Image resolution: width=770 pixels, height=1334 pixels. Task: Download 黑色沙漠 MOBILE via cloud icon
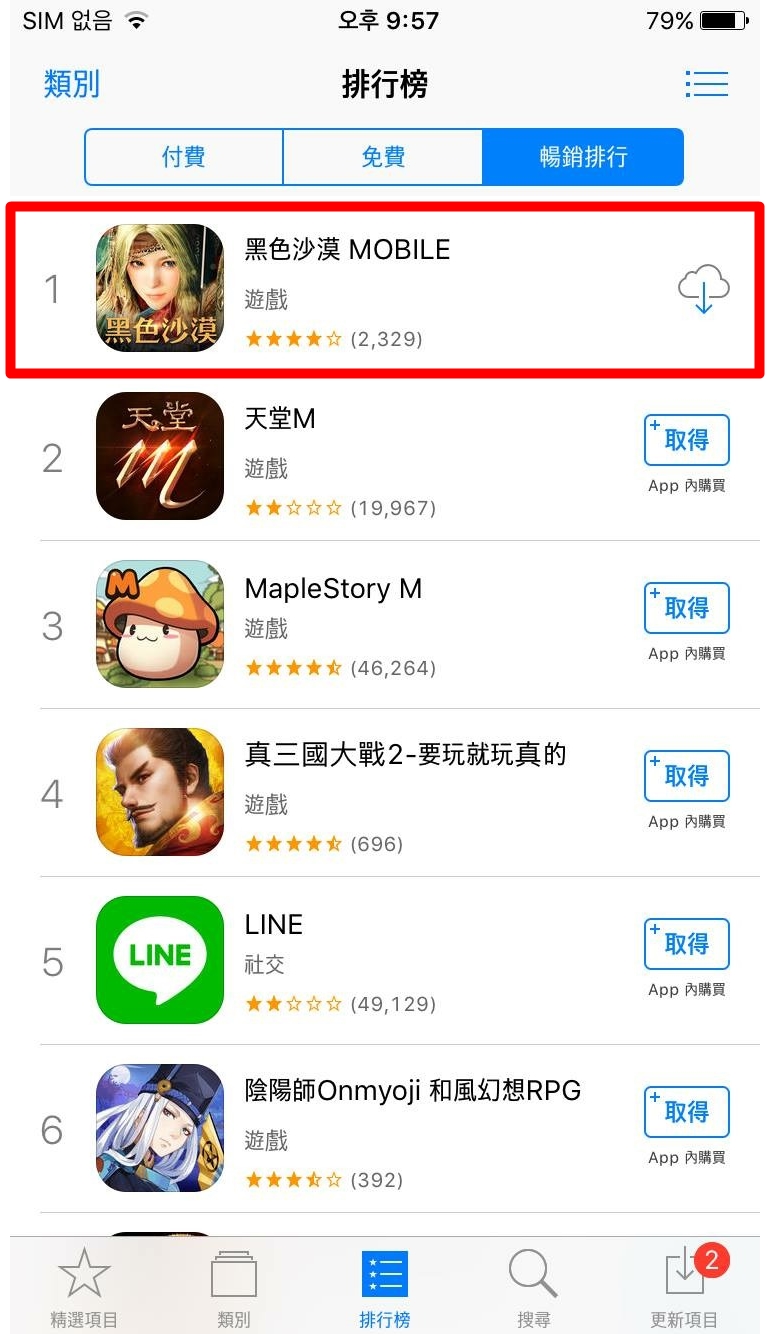(x=703, y=290)
